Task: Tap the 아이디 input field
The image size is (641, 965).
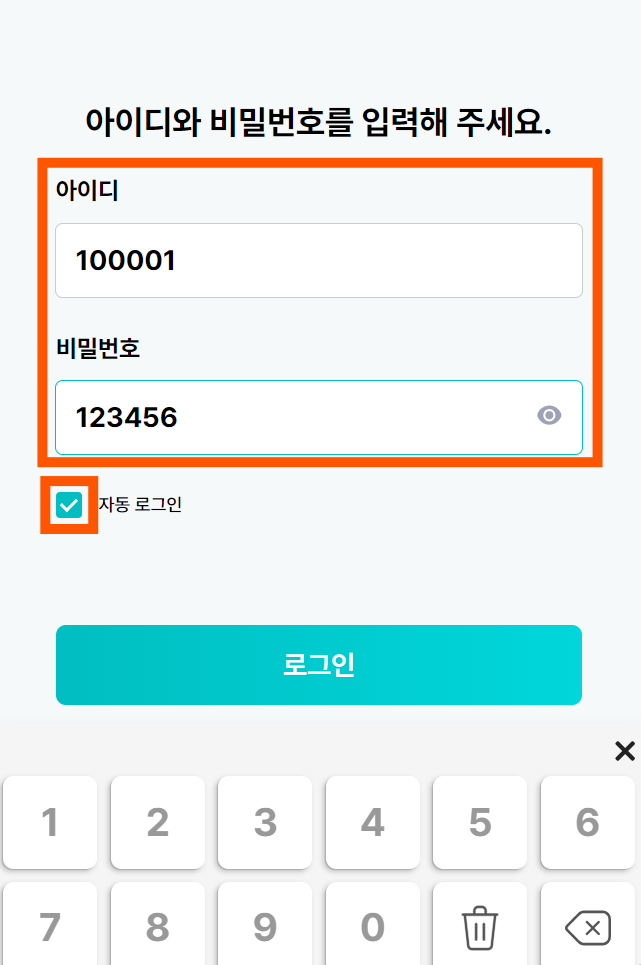Action: [x=318, y=261]
